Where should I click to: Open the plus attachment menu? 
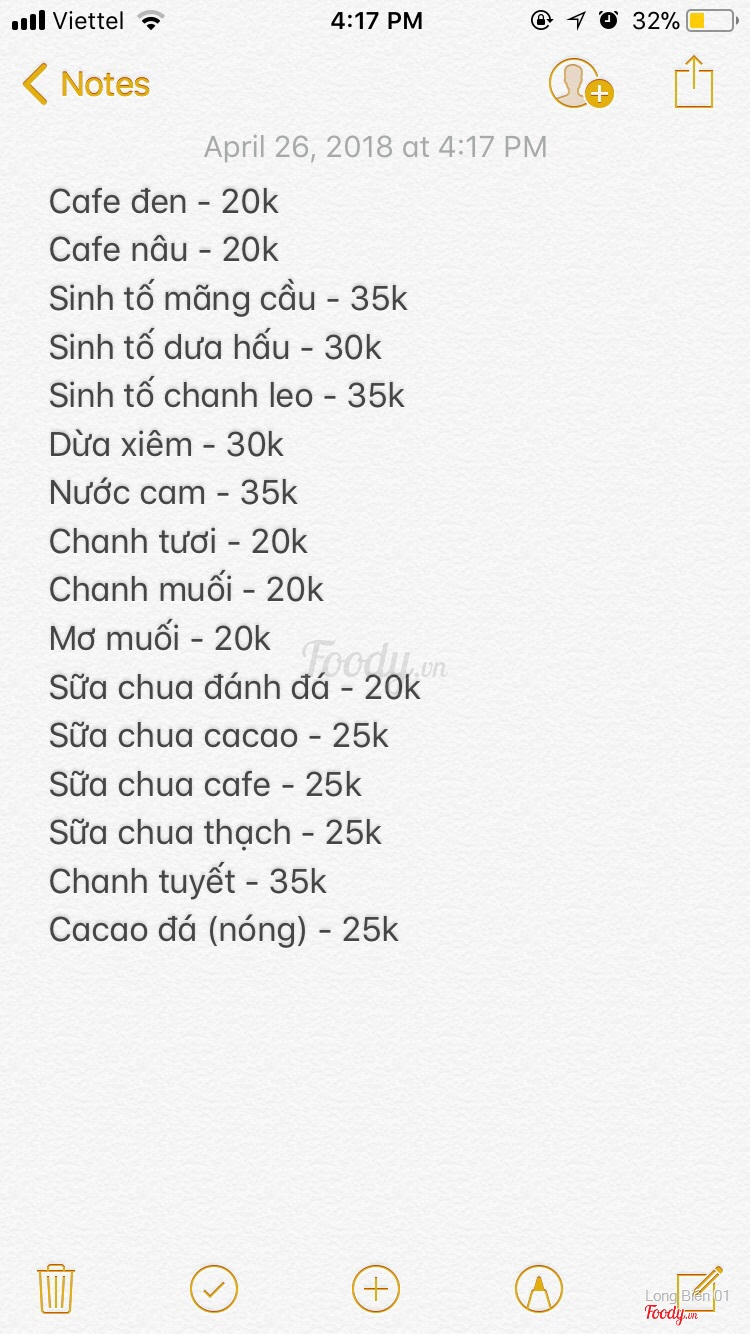click(x=376, y=1288)
